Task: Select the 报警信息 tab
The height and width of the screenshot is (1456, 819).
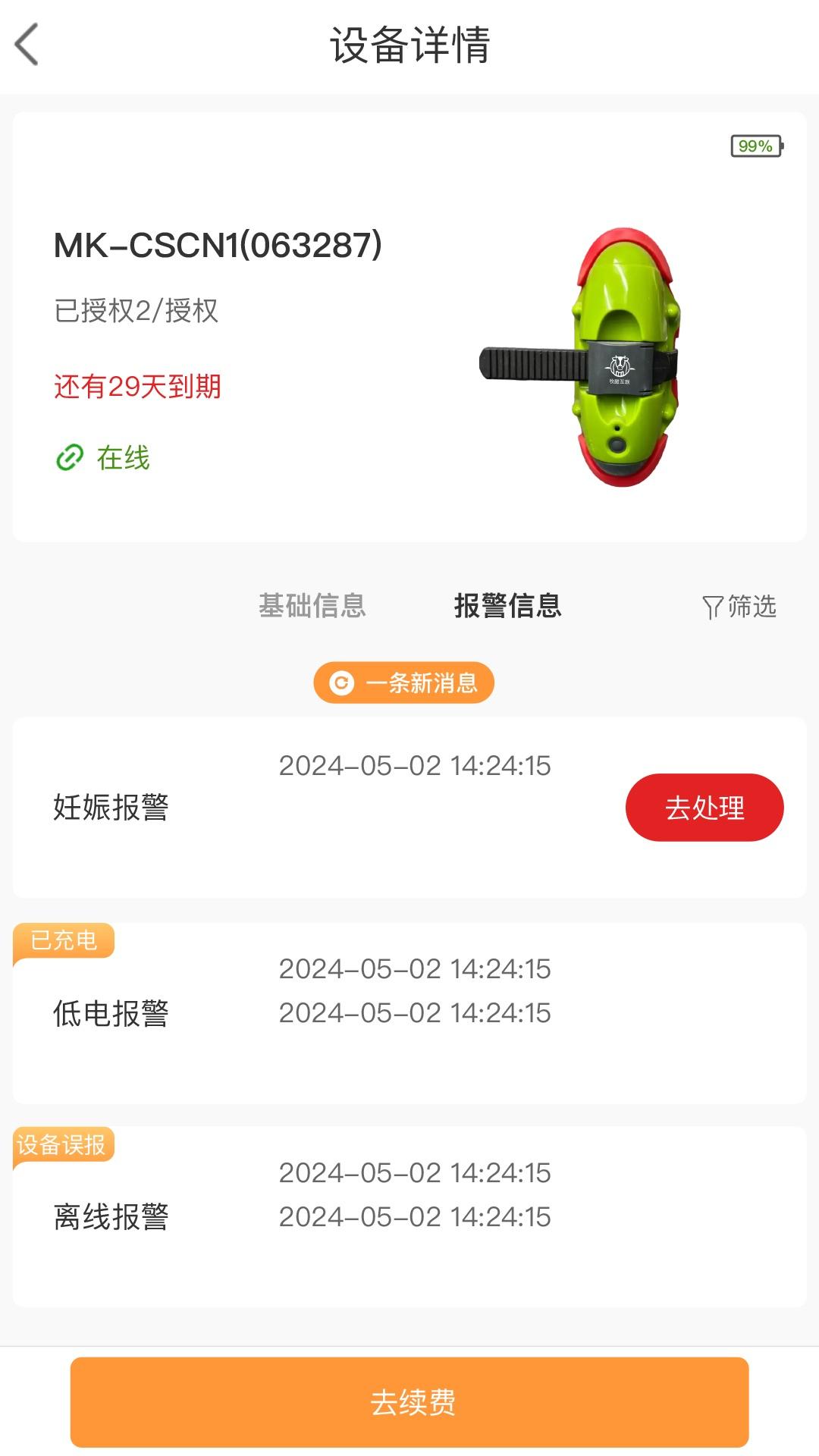Action: [x=507, y=606]
